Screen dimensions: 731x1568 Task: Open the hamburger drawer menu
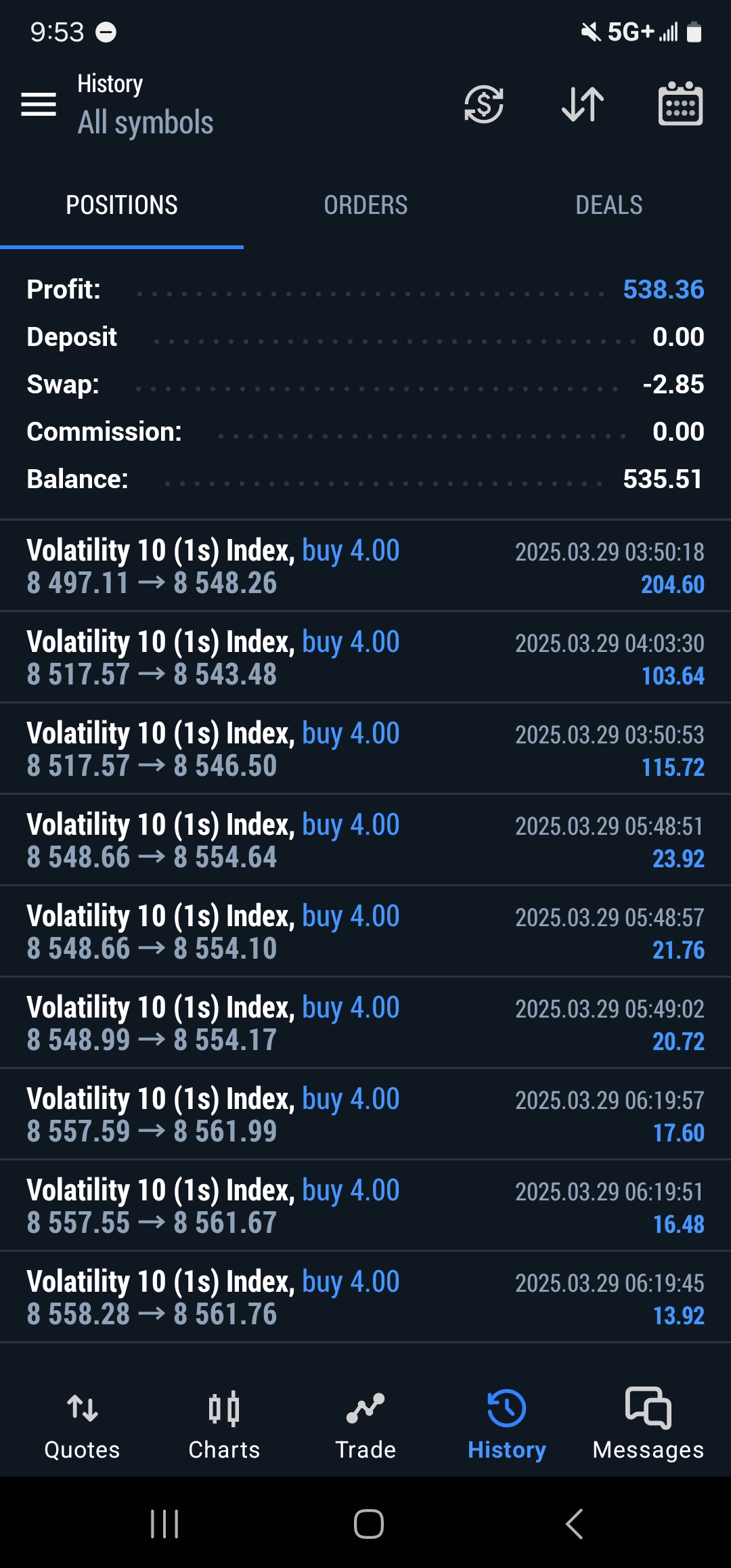pos(39,104)
